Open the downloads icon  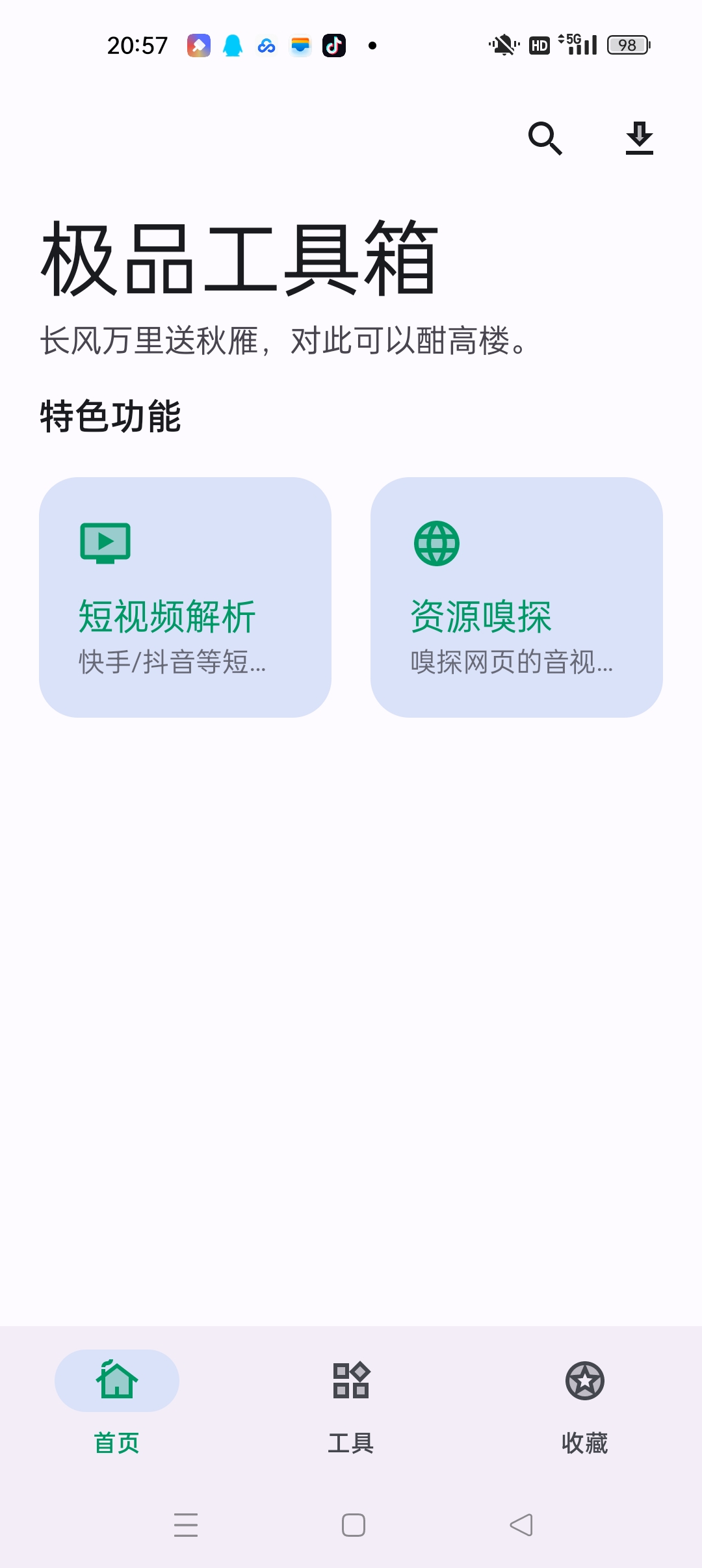[639, 138]
